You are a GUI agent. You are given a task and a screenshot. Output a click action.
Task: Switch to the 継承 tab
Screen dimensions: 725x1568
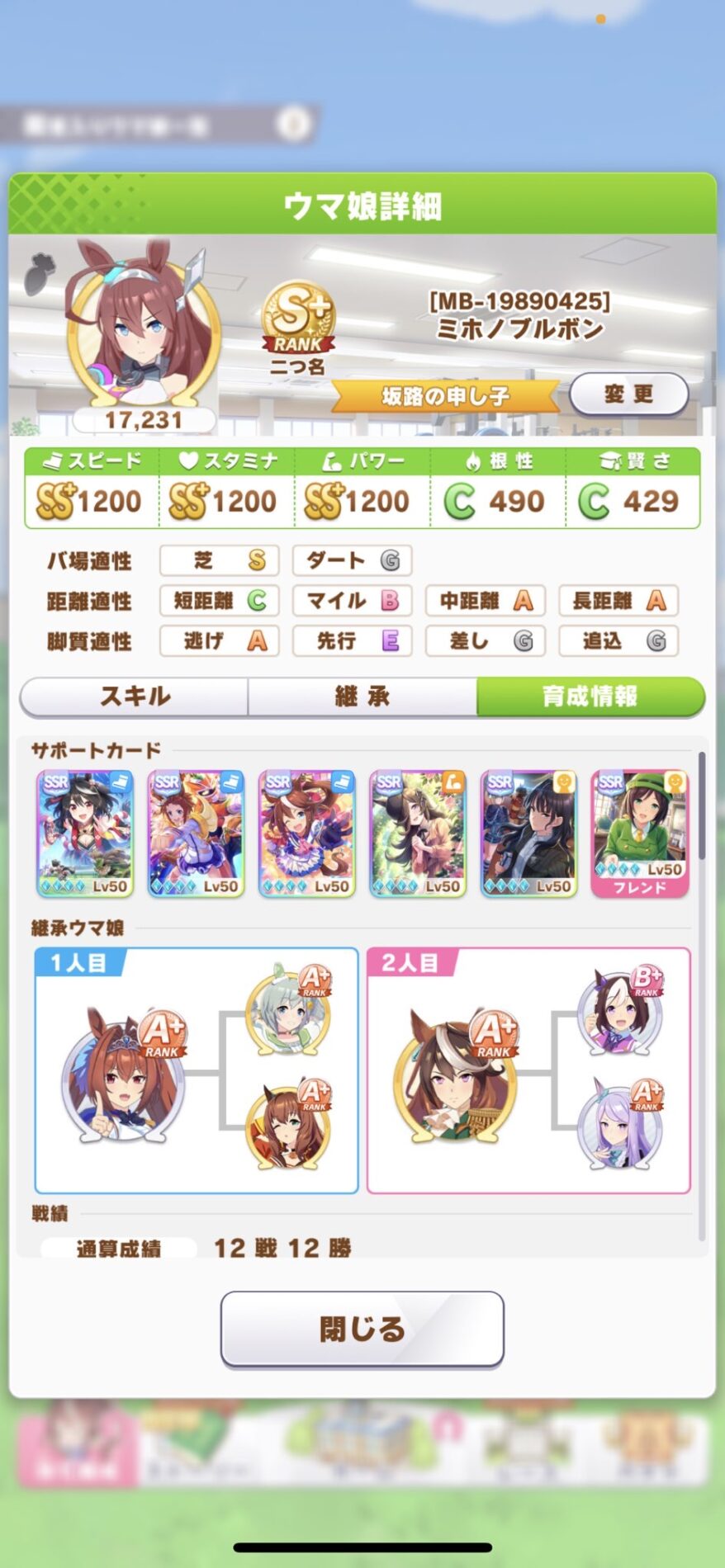[362, 697]
